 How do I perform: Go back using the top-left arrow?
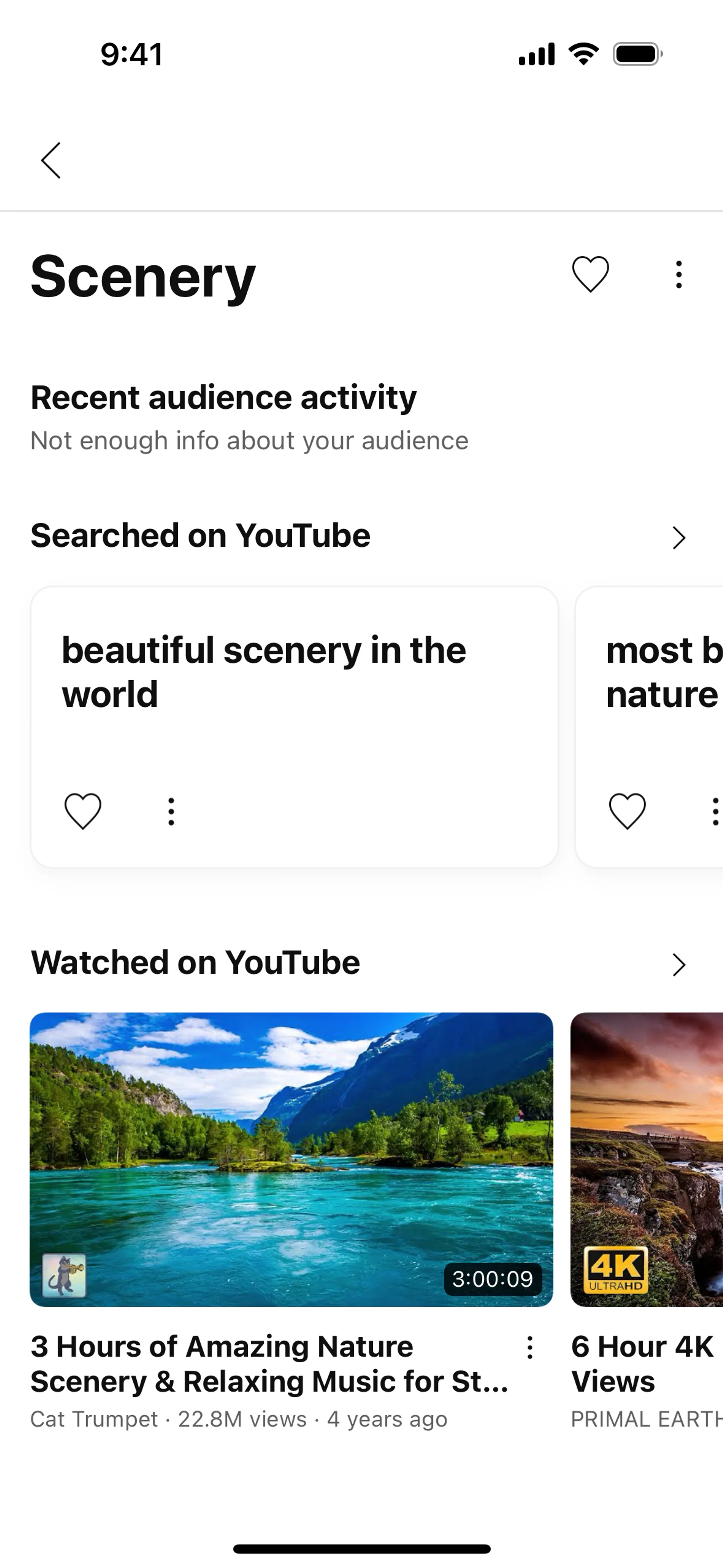51,161
